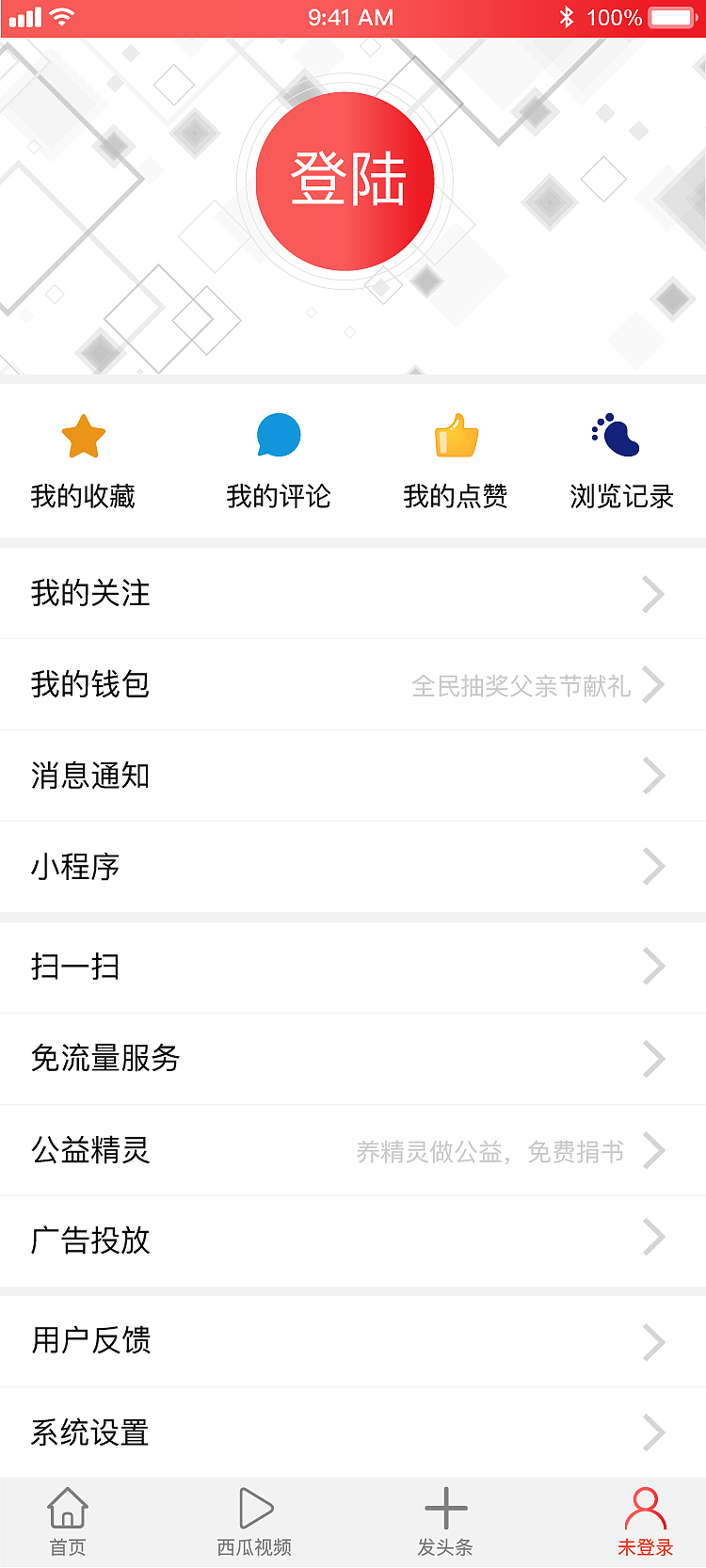Expand 系统设置 using the chevron
Screen dimensions: 706x1568
tap(653, 1432)
